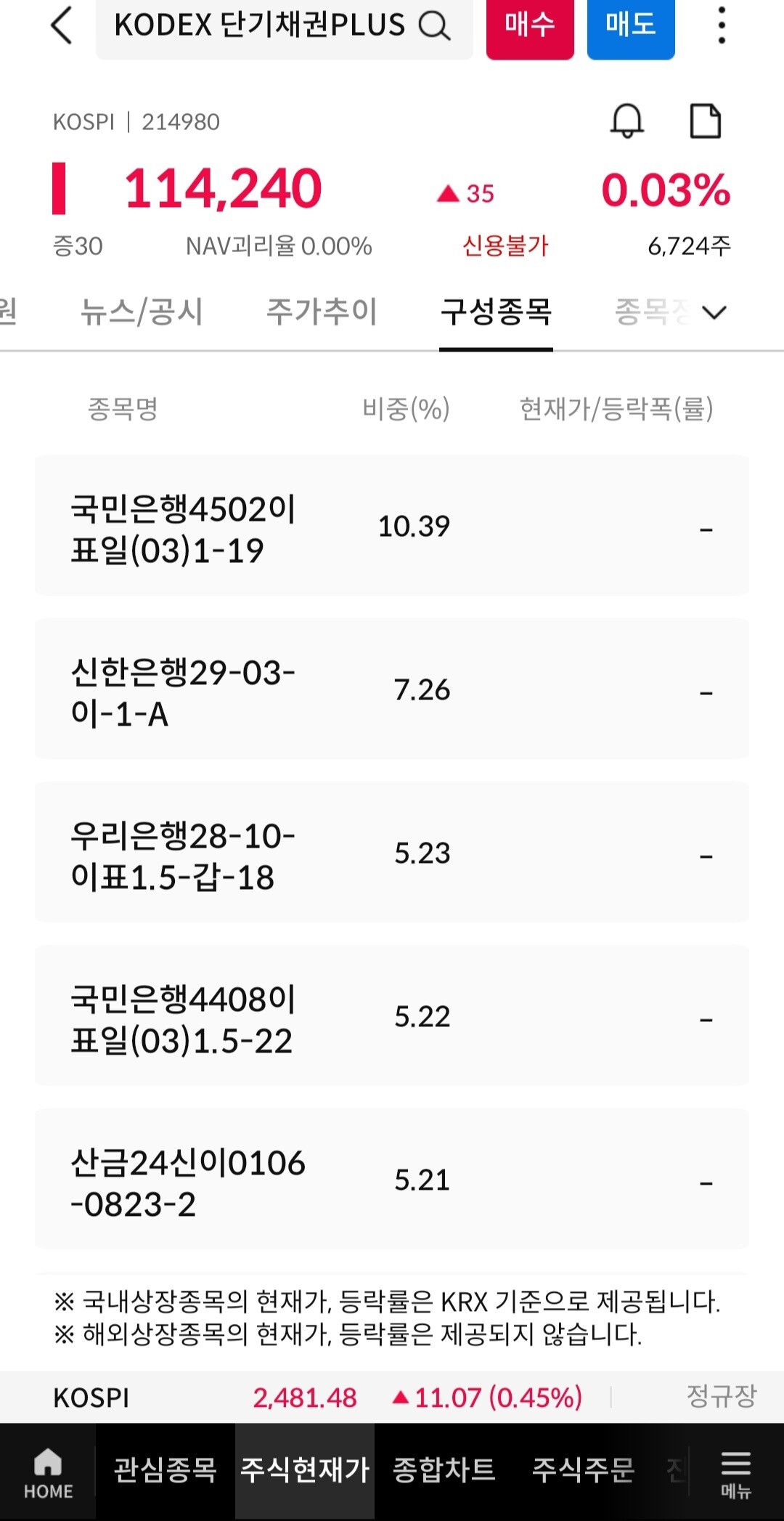This screenshot has height=1521, width=784.
Task: Open 산금24신이0106-0823-2 holding
Action: 392,1179
